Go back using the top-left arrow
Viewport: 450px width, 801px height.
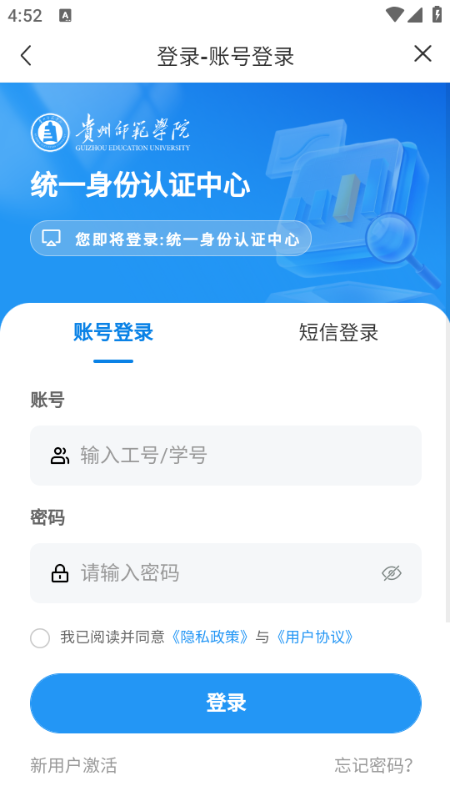[x=26, y=55]
